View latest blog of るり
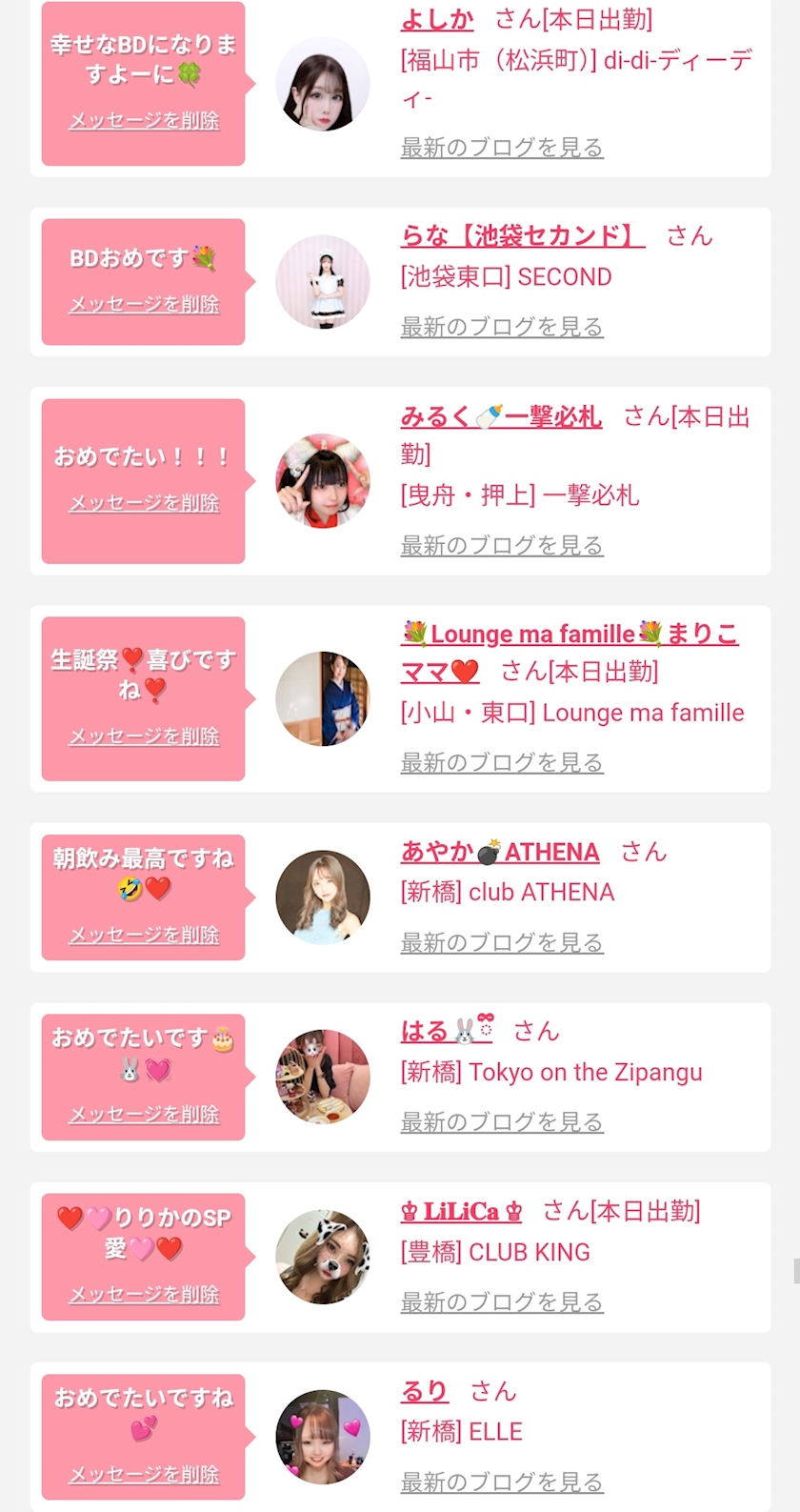 [x=502, y=1482]
